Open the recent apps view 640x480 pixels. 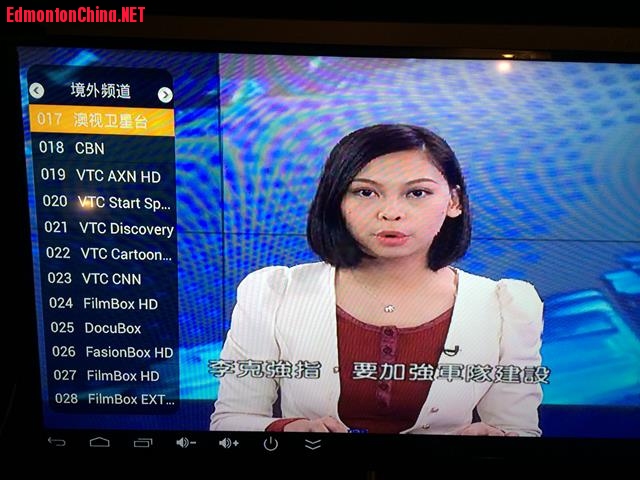143,442
